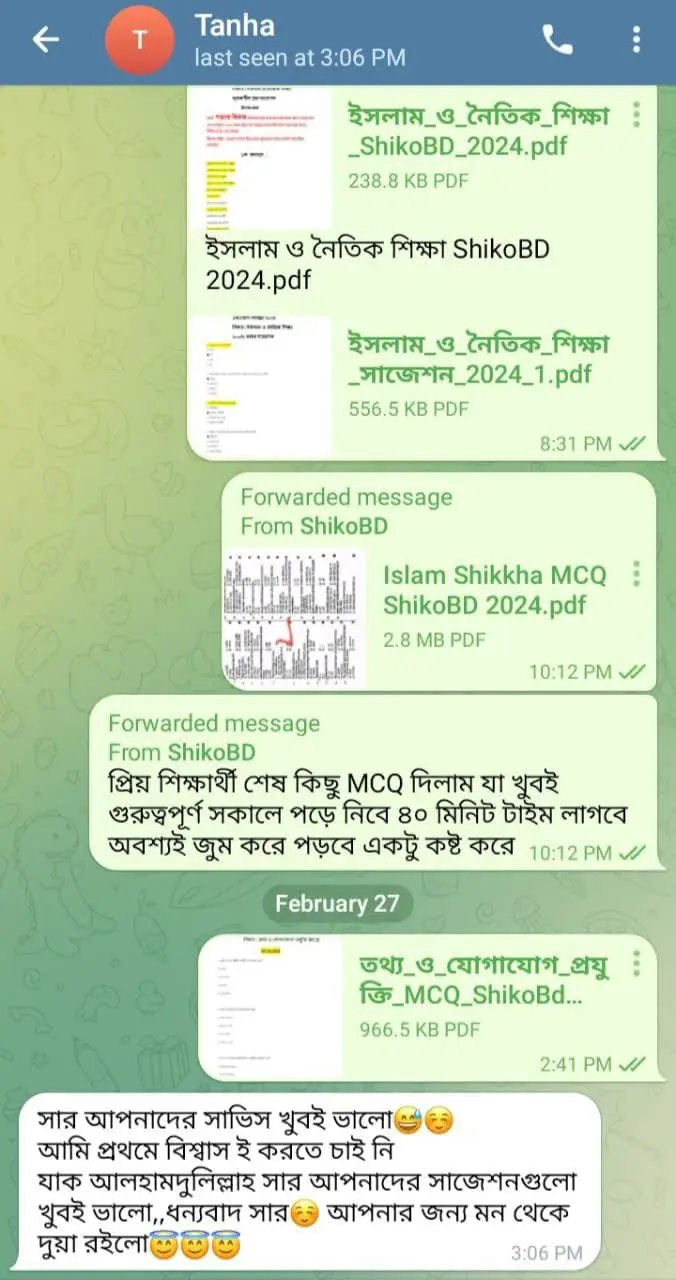Open options for the সাজেশন_2024_1.pdf file
This screenshot has height=1280, width=676.
pyautogui.click(x=636, y=346)
